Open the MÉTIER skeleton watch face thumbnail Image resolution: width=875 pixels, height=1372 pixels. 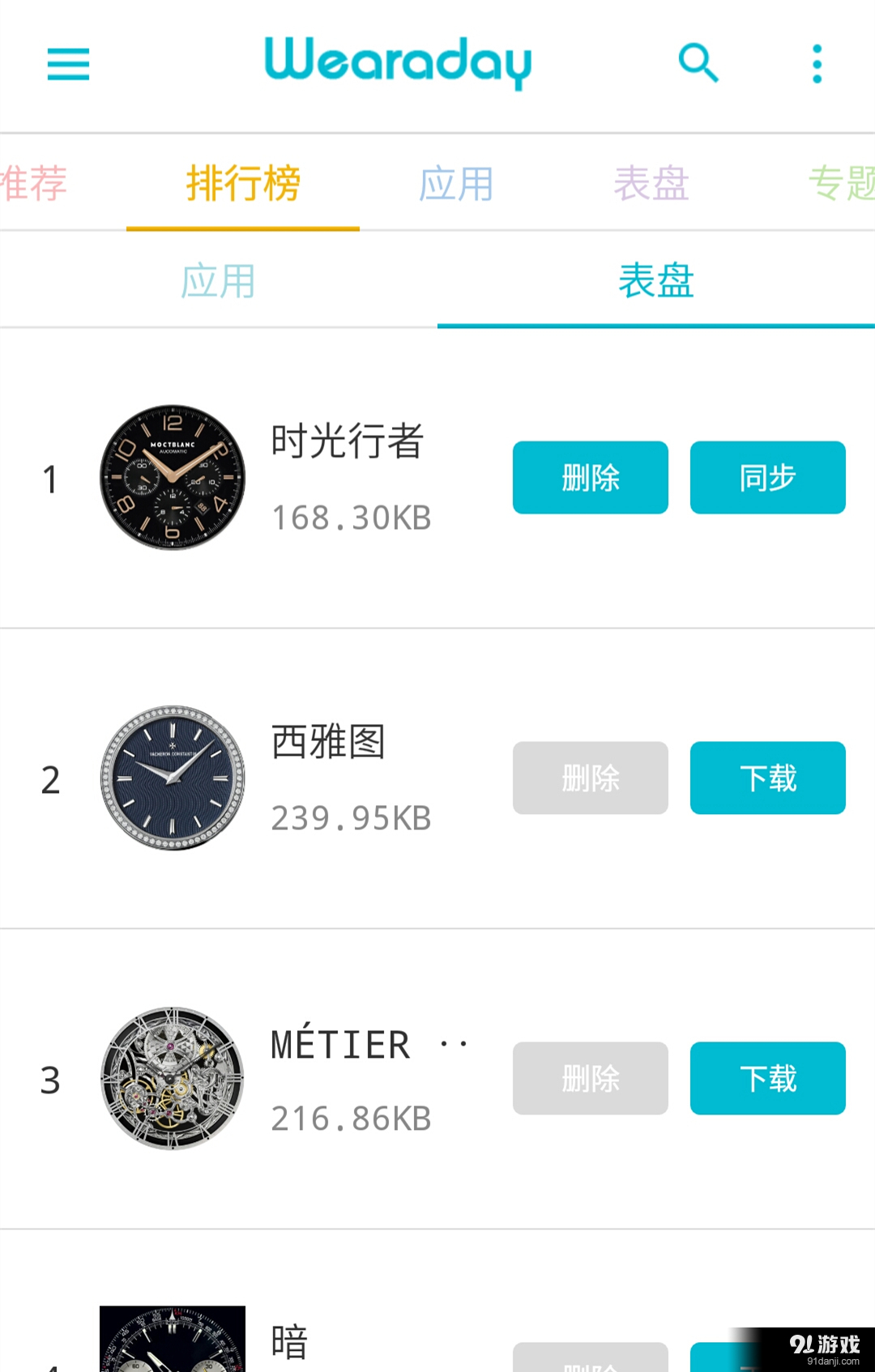pyautogui.click(x=172, y=1078)
